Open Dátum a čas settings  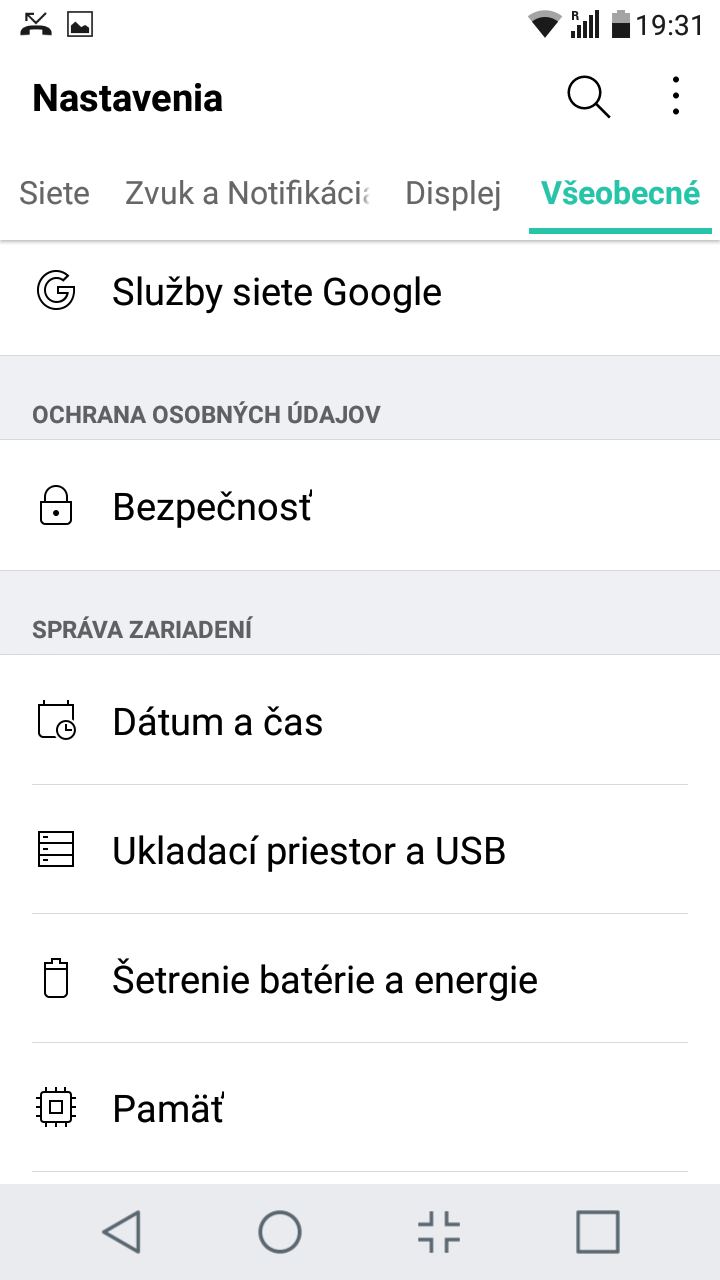pos(360,721)
